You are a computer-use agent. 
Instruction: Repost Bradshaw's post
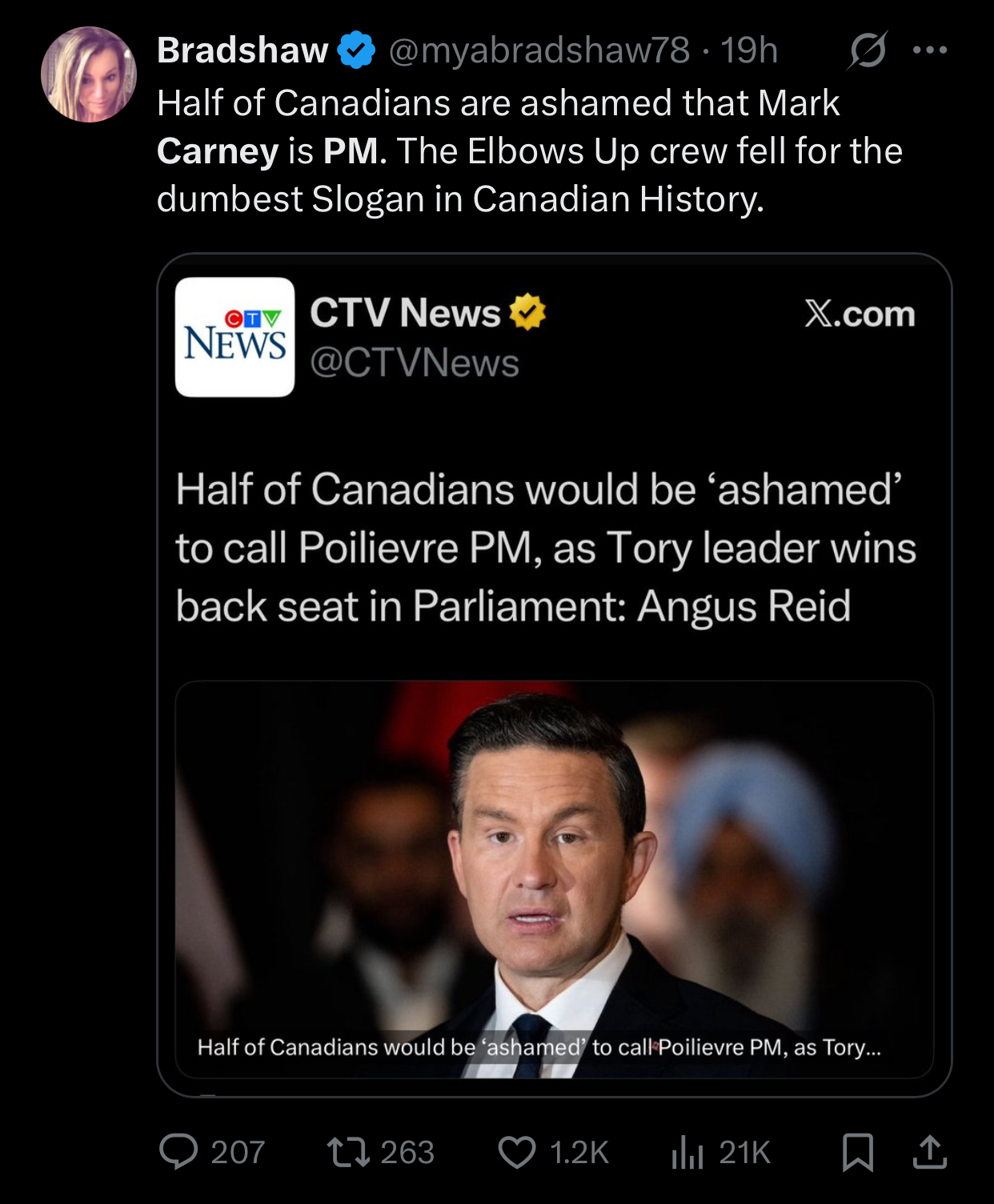tap(349, 1152)
